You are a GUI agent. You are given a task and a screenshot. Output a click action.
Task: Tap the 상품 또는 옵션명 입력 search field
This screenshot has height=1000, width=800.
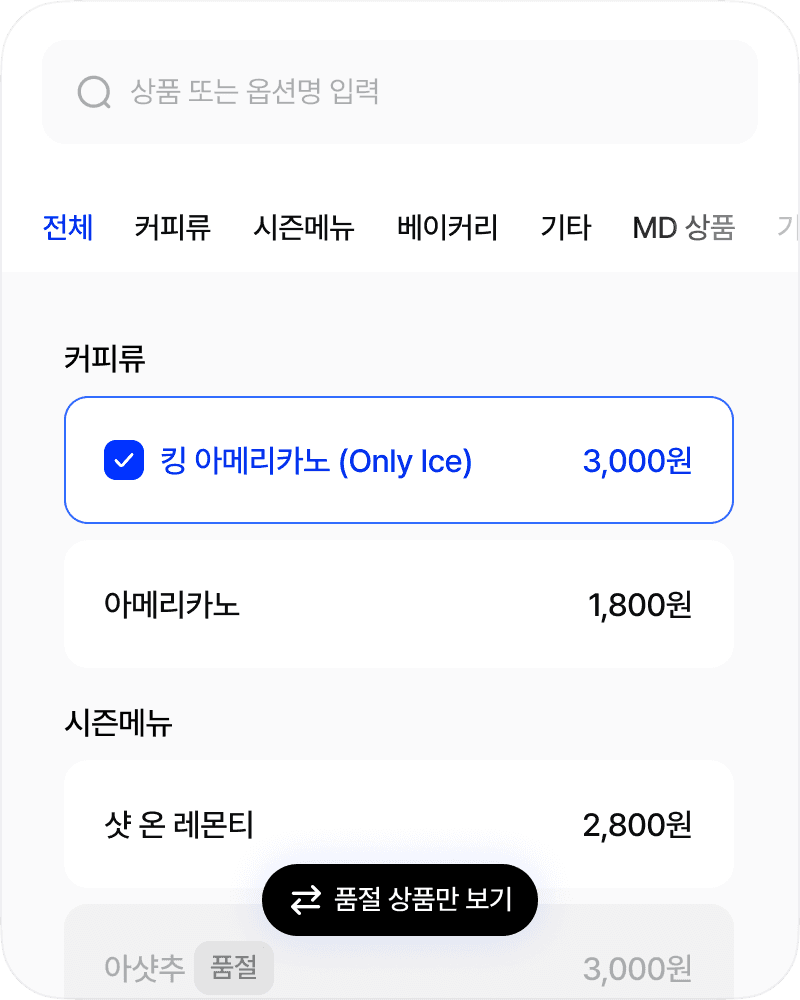click(399, 92)
